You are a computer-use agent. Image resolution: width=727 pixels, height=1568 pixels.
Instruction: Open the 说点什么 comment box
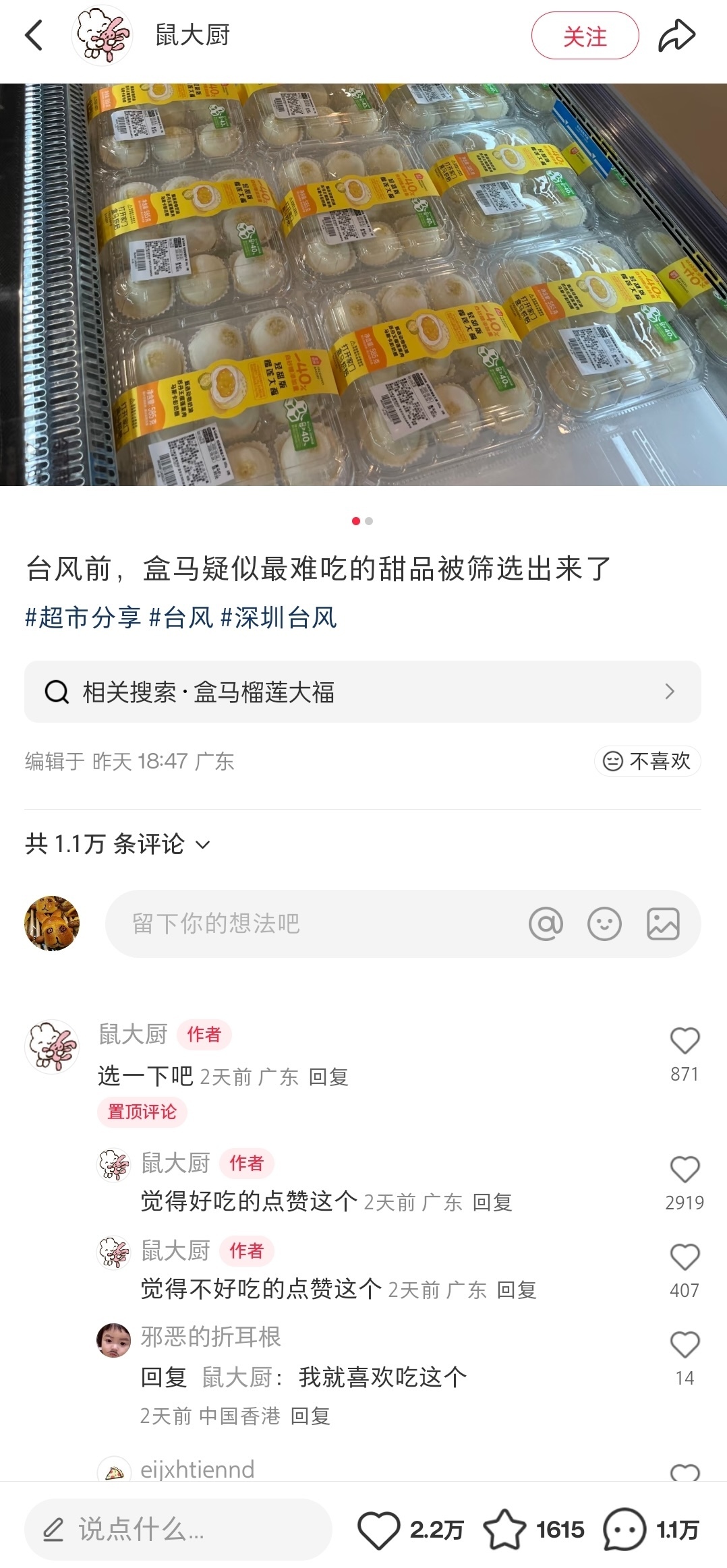click(x=178, y=1530)
